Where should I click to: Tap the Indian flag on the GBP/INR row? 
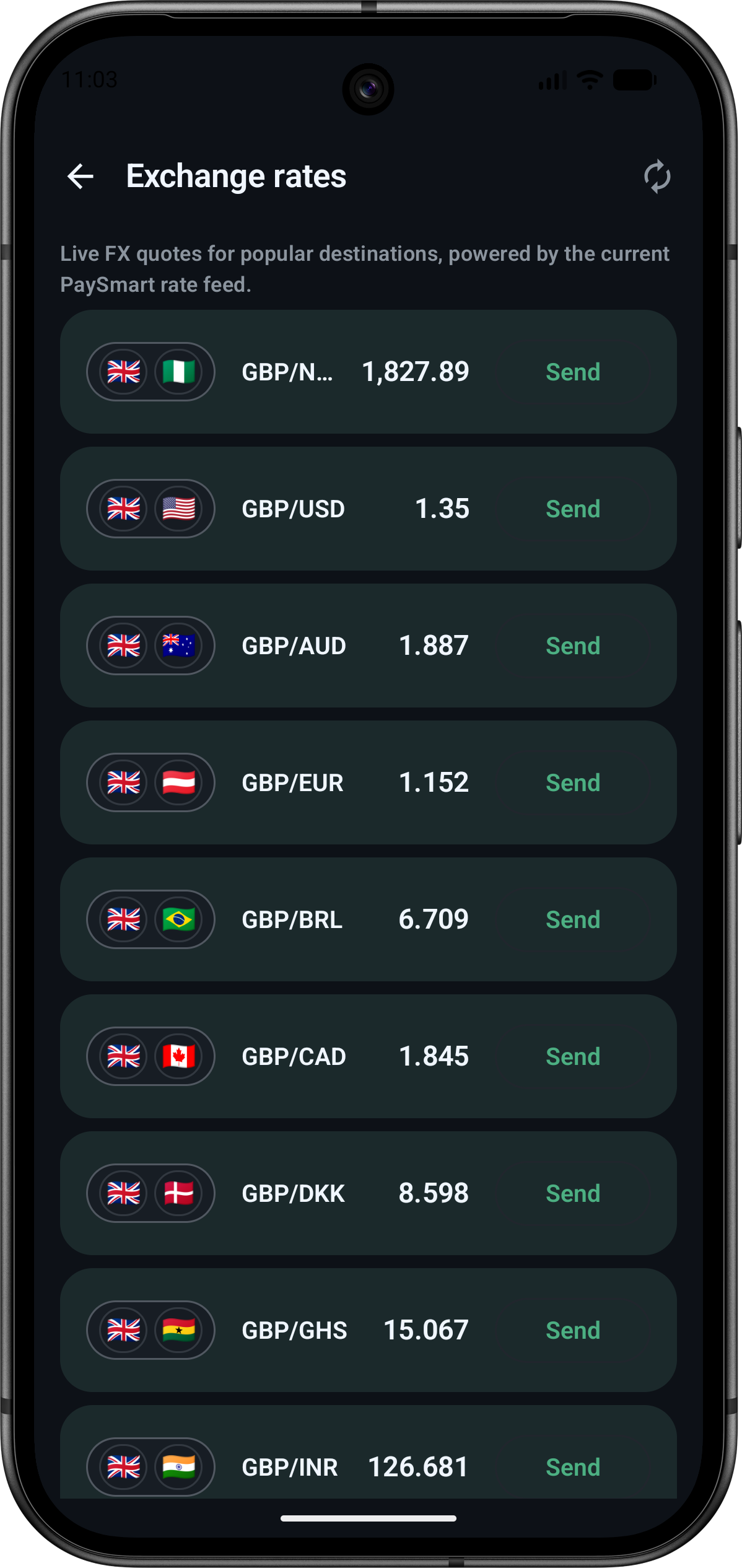178,1467
